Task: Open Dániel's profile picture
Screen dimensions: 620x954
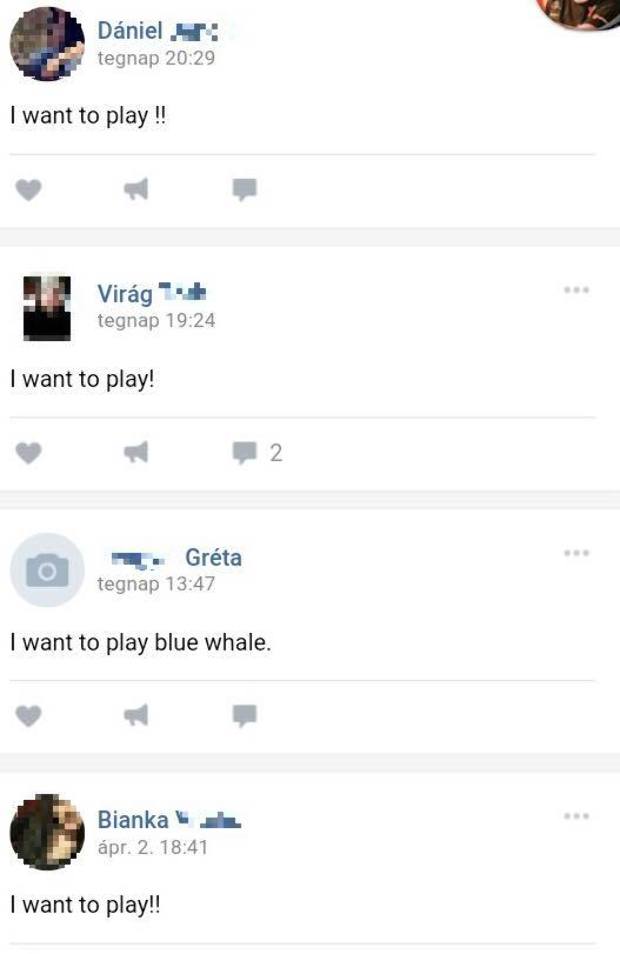Action: click(x=46, y=44)
